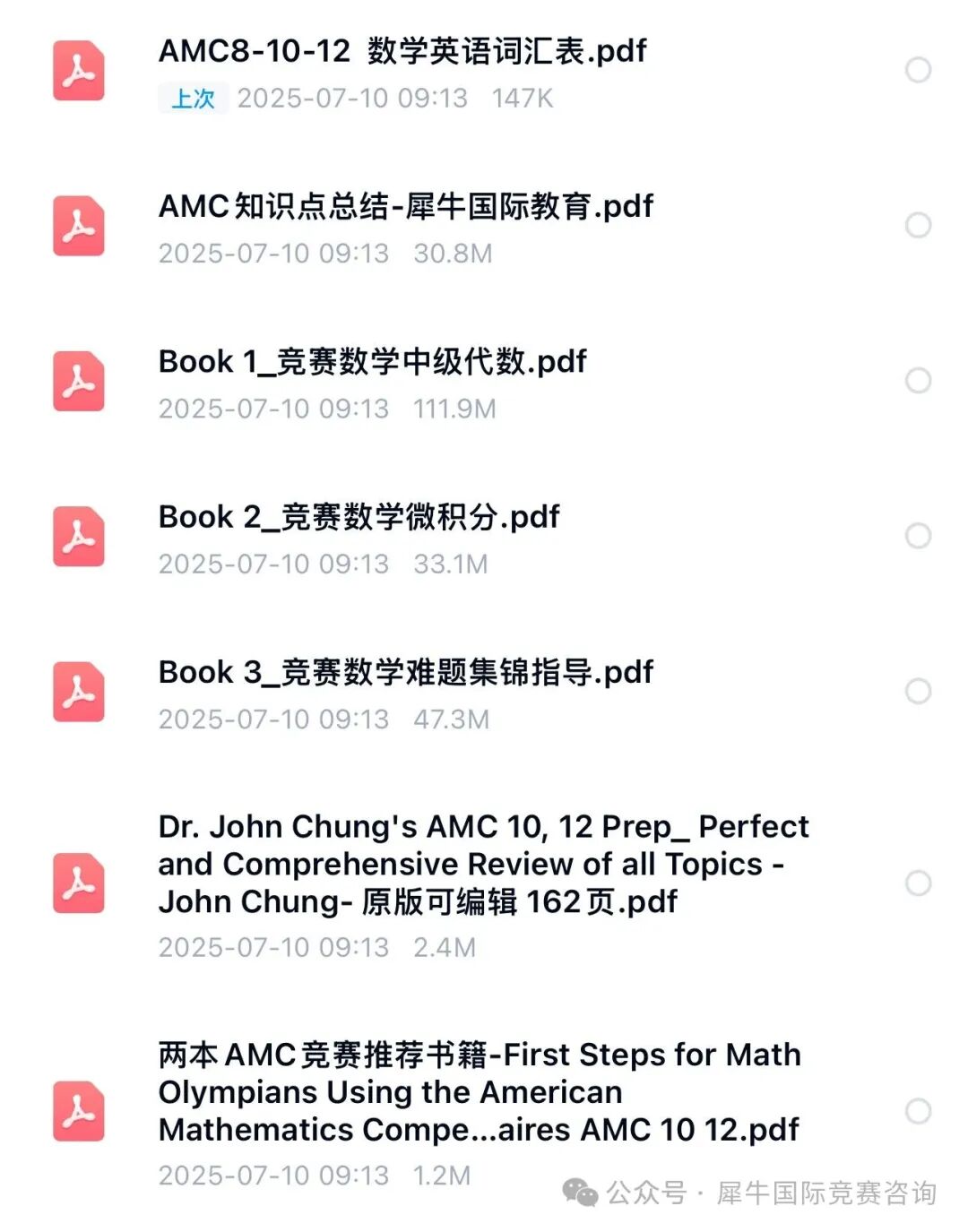Check the selection circle for Book 1
Image resolution: width=968 pixels, height=1232 pixels.
click(x=916, y=380)
